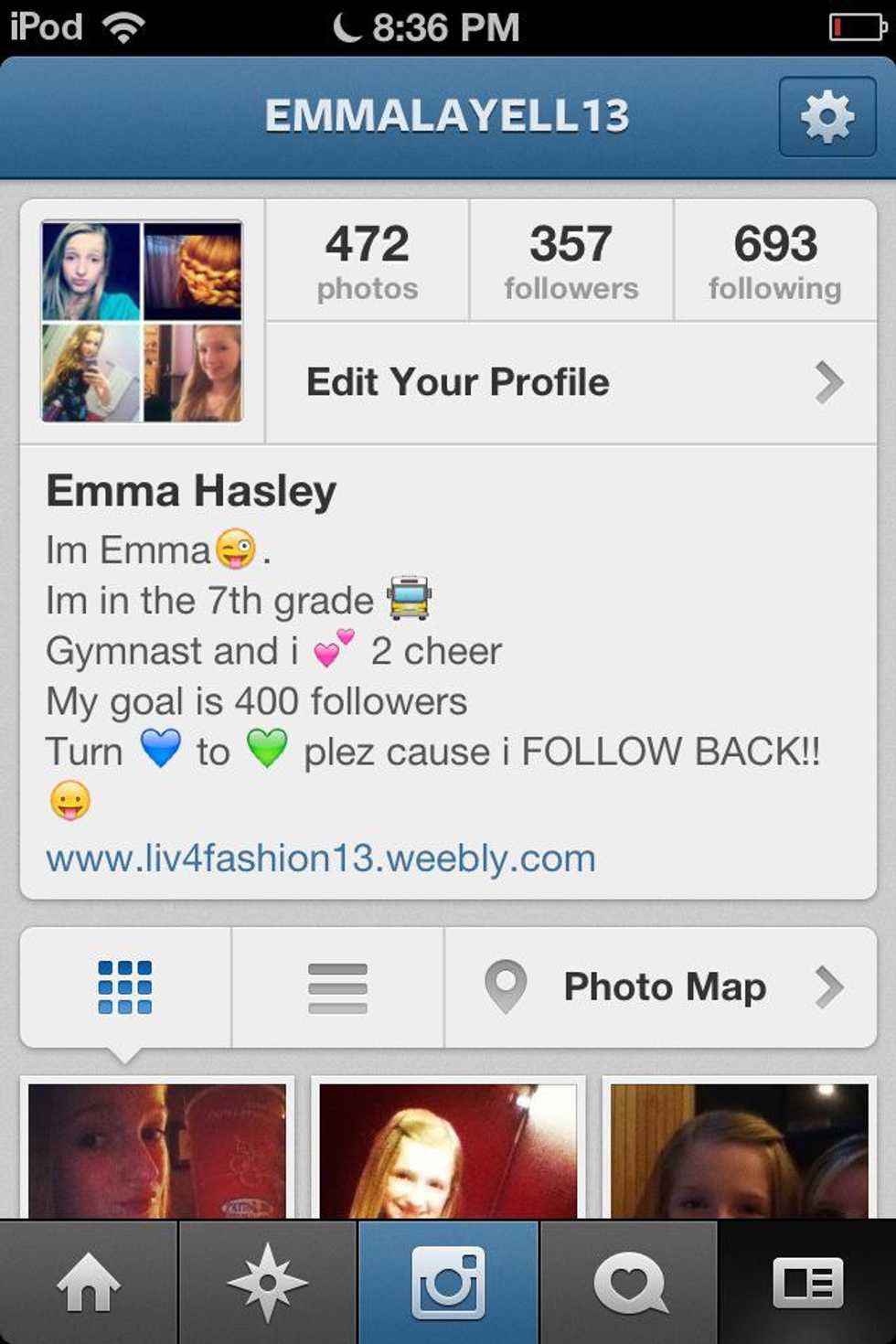Switch to list view of photos
Screen dimensions: 896x1344
[x=337, y=987]
